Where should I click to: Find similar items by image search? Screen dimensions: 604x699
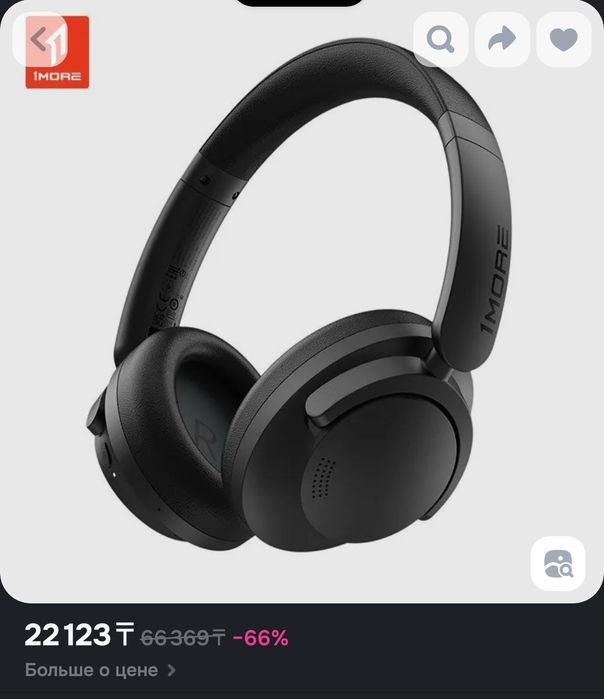(558, 565)
